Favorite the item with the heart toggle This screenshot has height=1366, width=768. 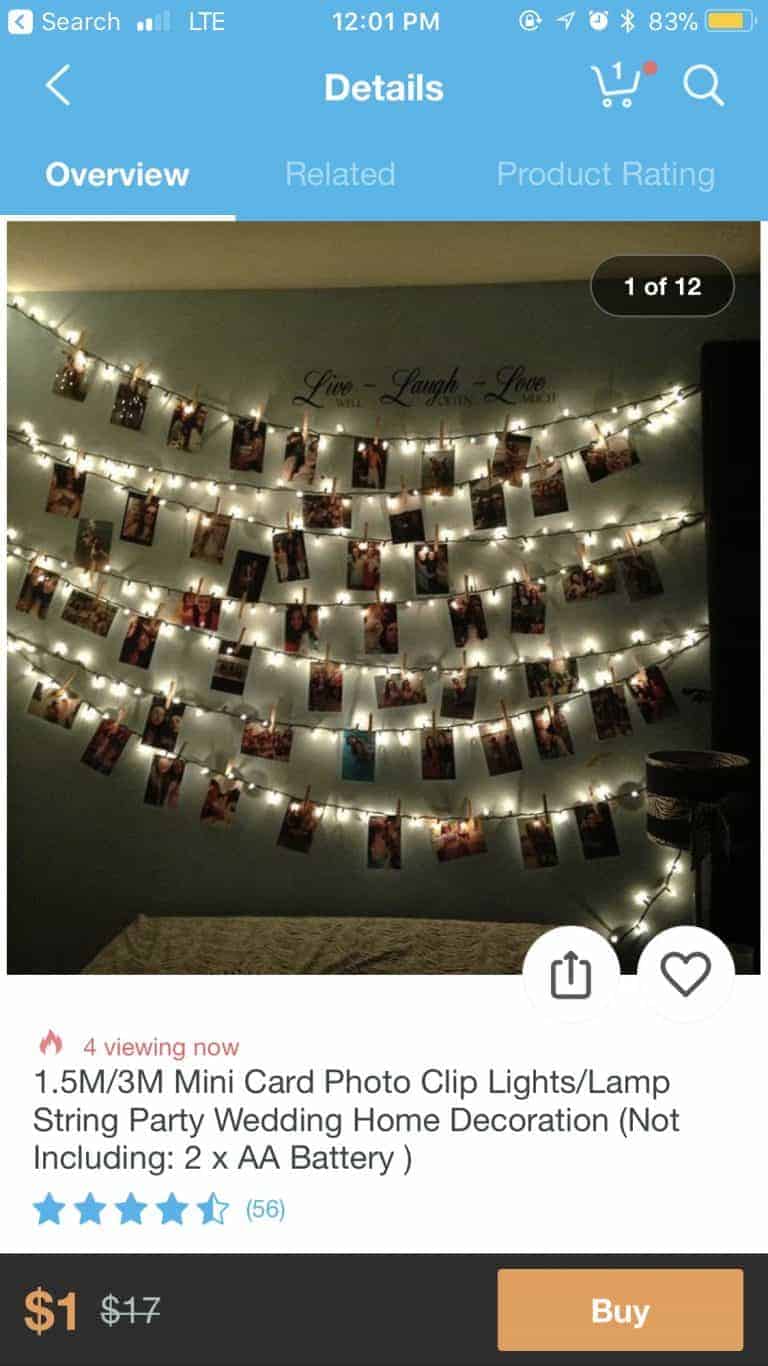click(684, 975)
